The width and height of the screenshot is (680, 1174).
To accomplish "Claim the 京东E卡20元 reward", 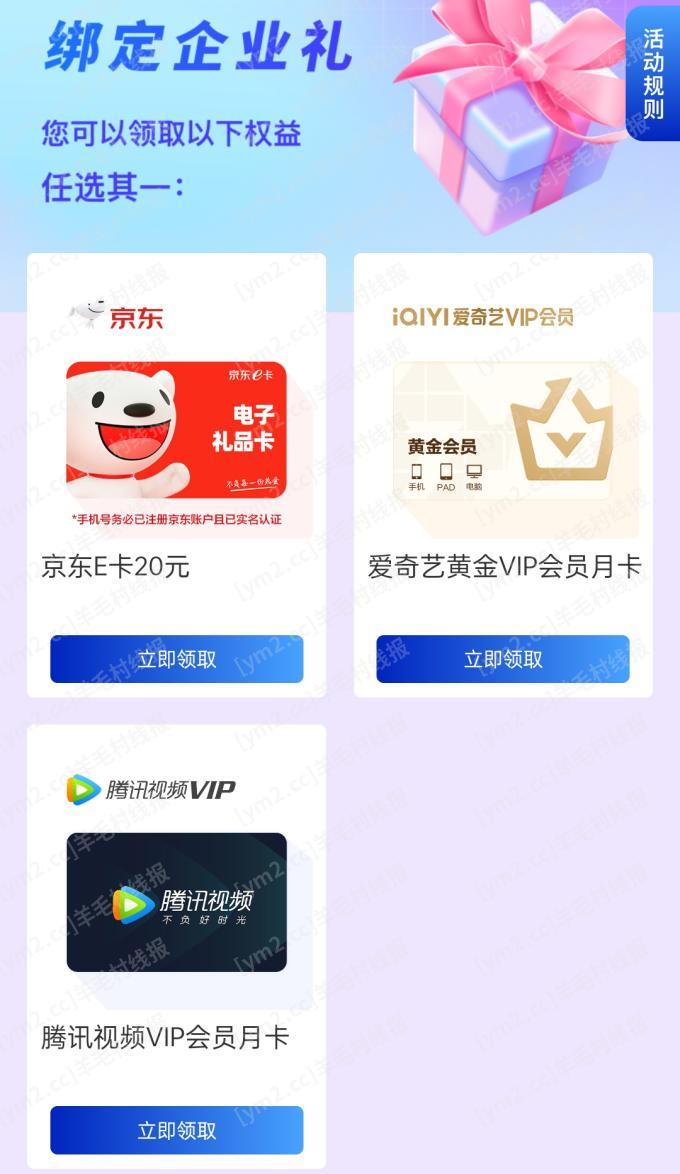I will pos(177,659).
